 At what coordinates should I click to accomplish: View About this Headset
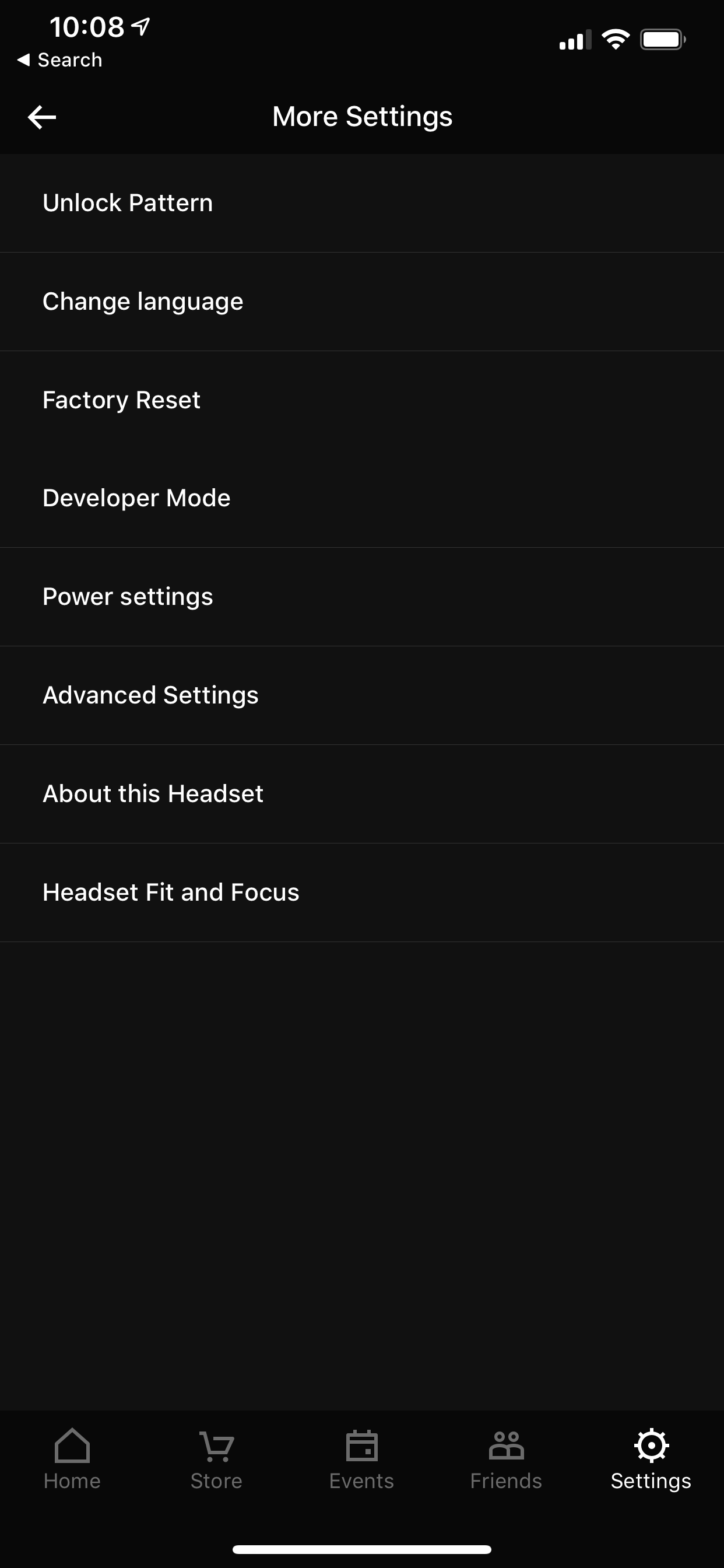362,794
